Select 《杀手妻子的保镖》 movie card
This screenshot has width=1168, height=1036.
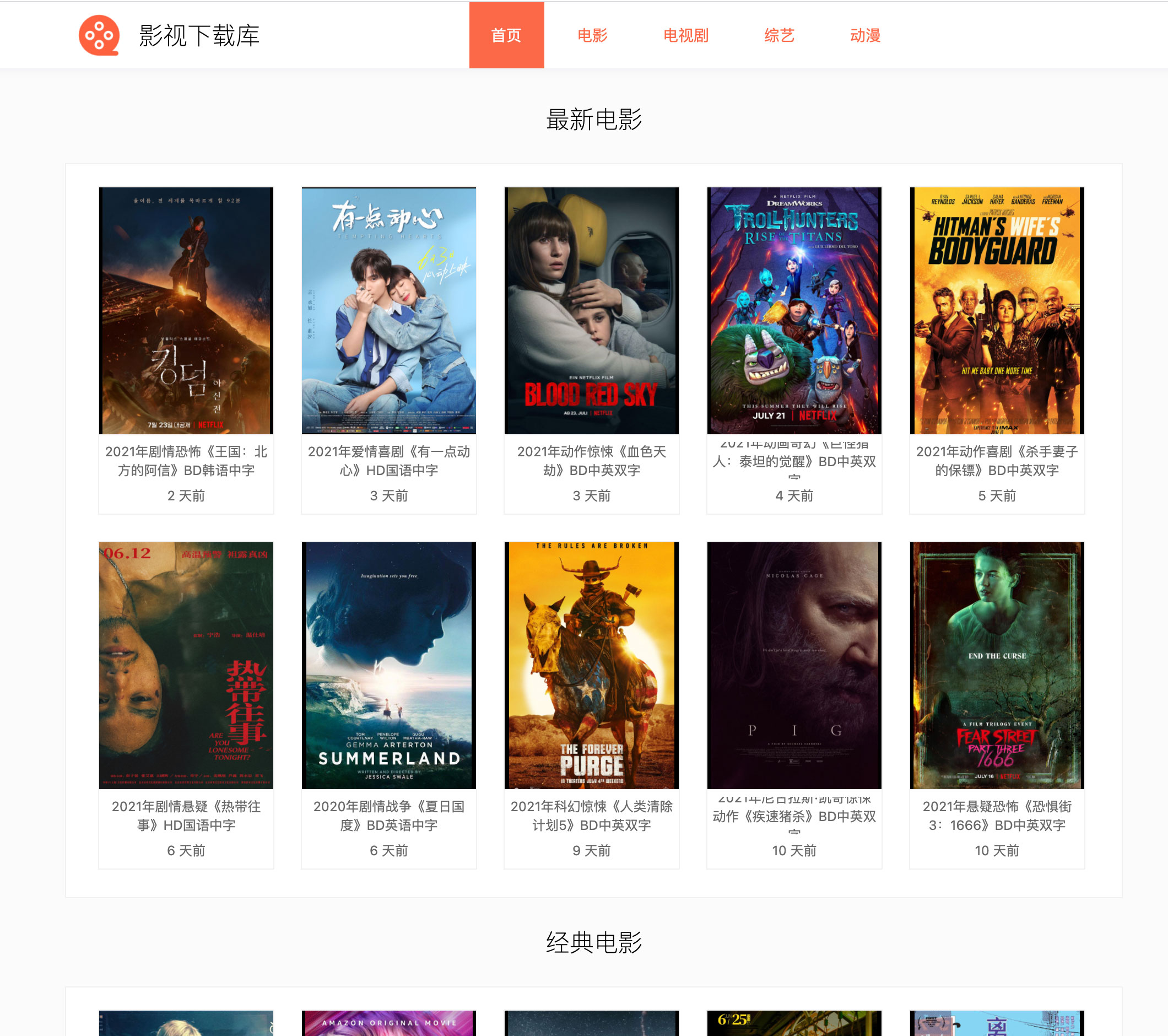click(x=997, y=310)
